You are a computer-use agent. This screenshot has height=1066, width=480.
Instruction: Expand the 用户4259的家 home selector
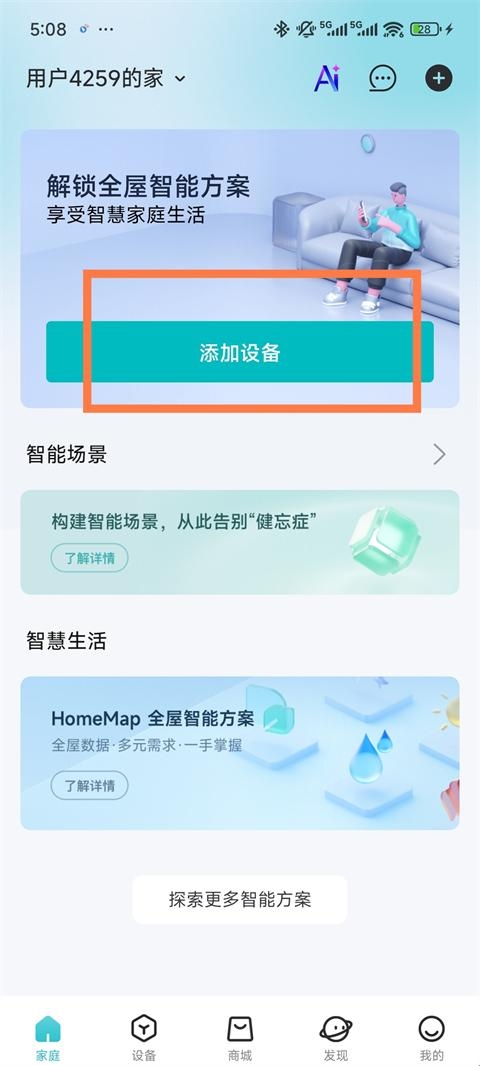point(105,79)
